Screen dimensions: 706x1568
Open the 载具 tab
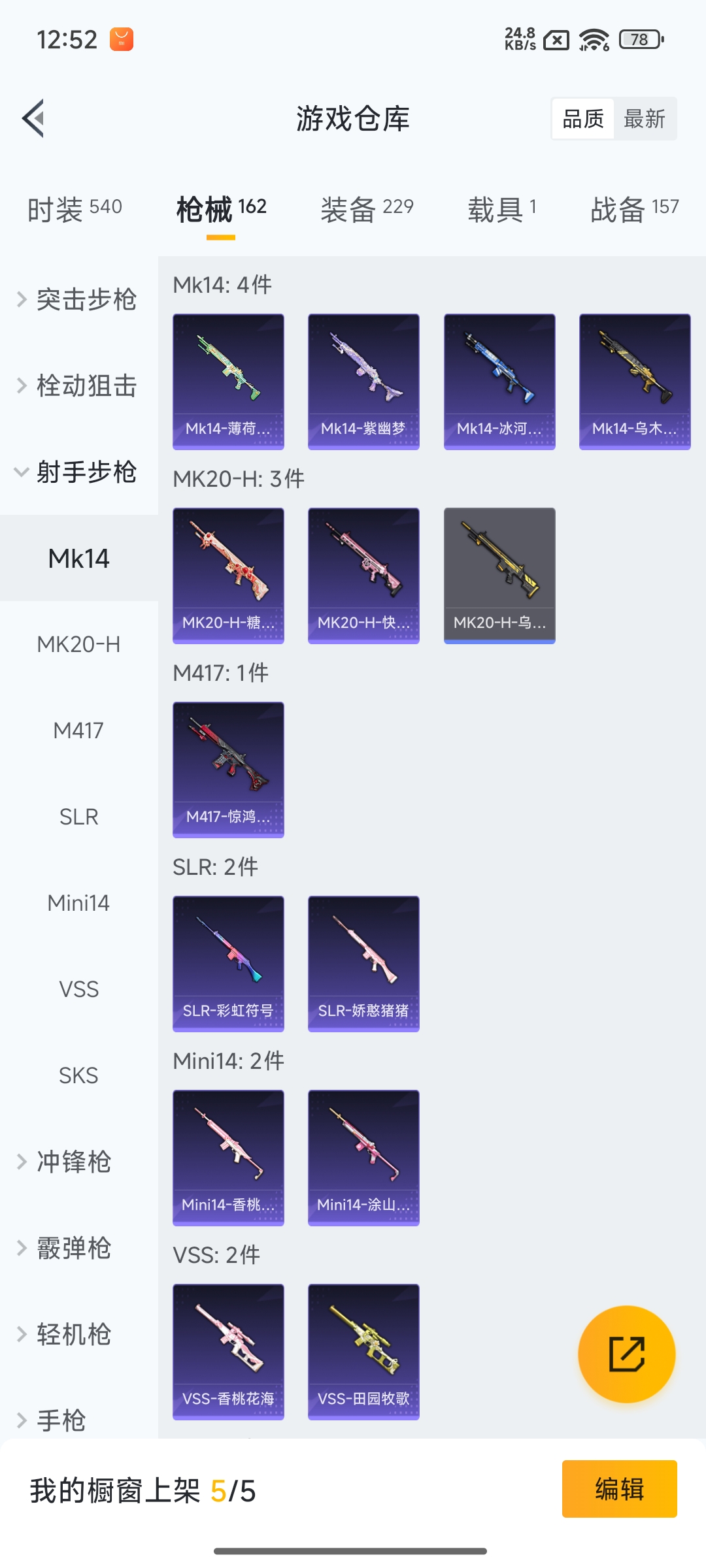click(502, 209)
